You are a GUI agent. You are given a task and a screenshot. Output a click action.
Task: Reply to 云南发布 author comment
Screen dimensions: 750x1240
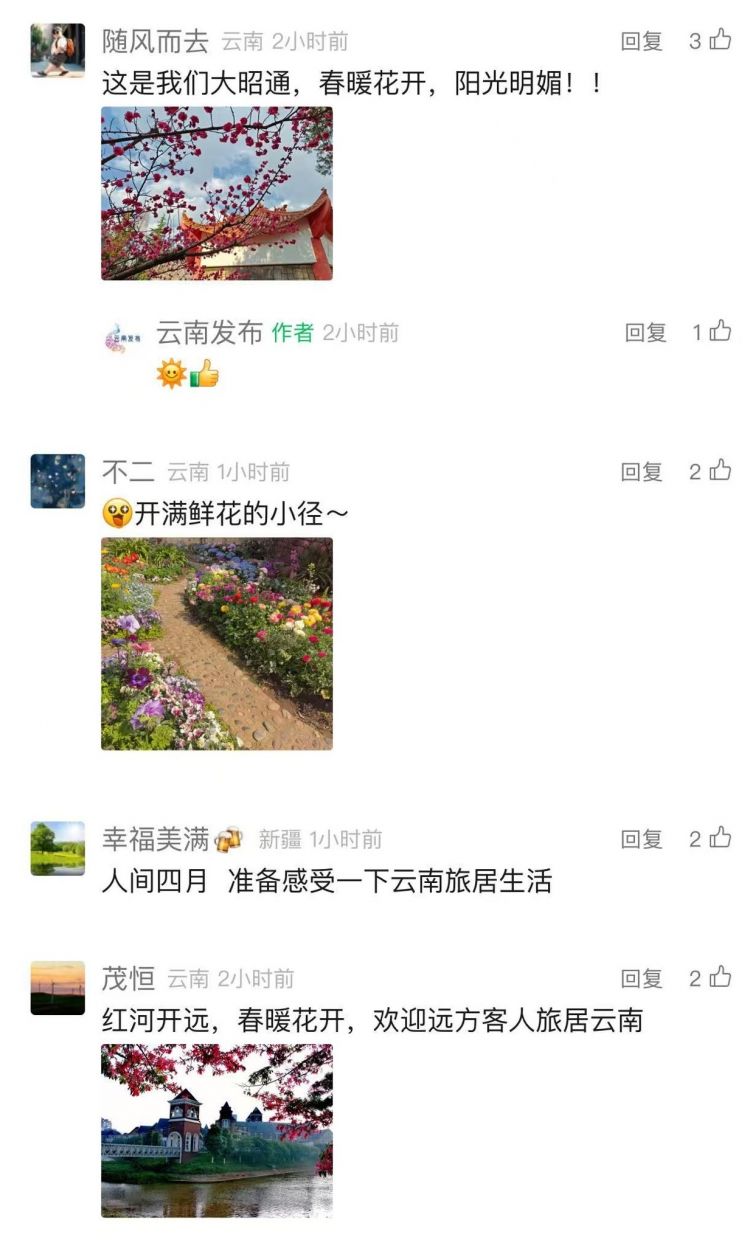coord(645,333)
